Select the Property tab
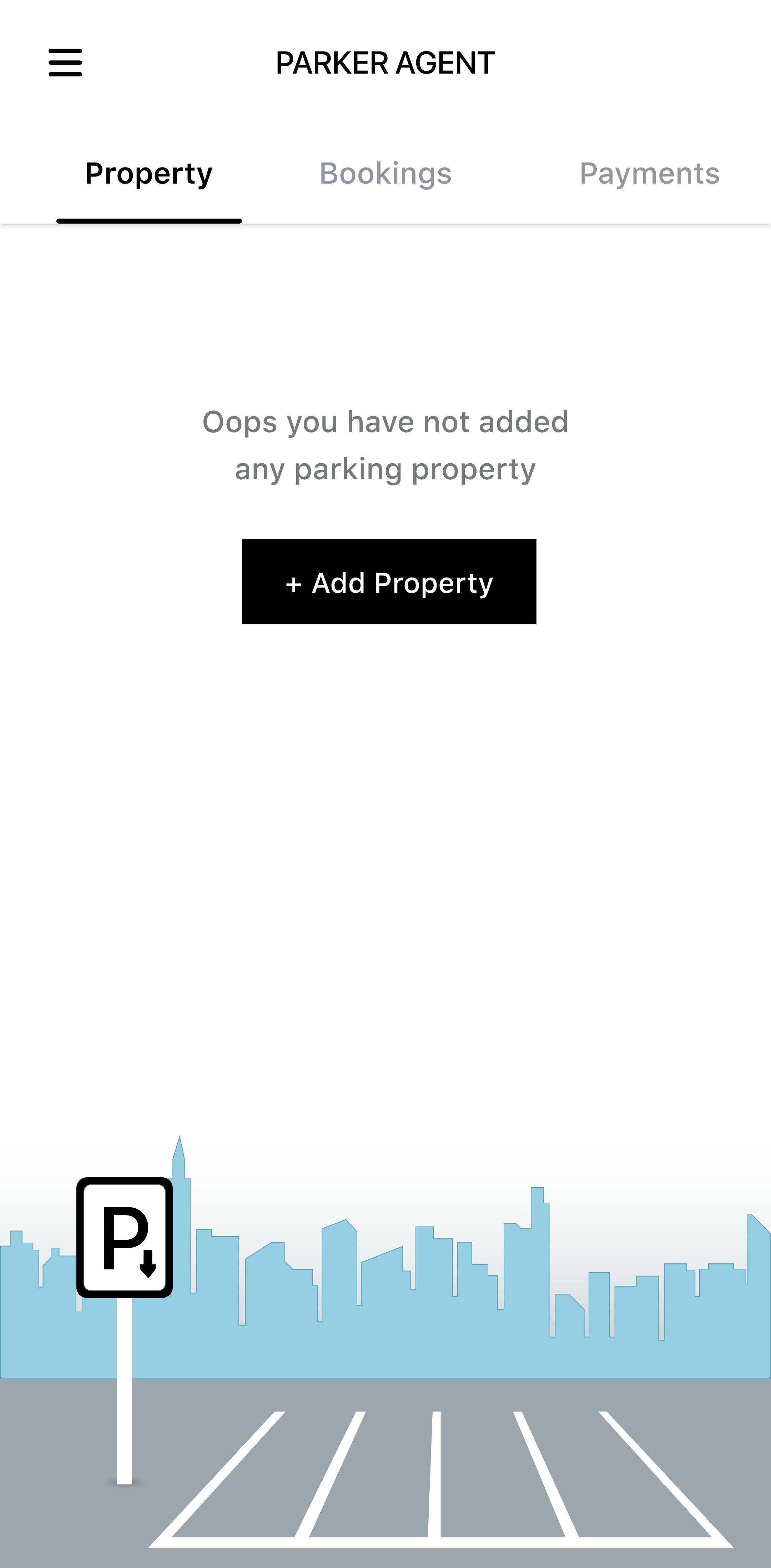Image resolution: width=771 pixels, height=1568 pixels. coord(149,174)
